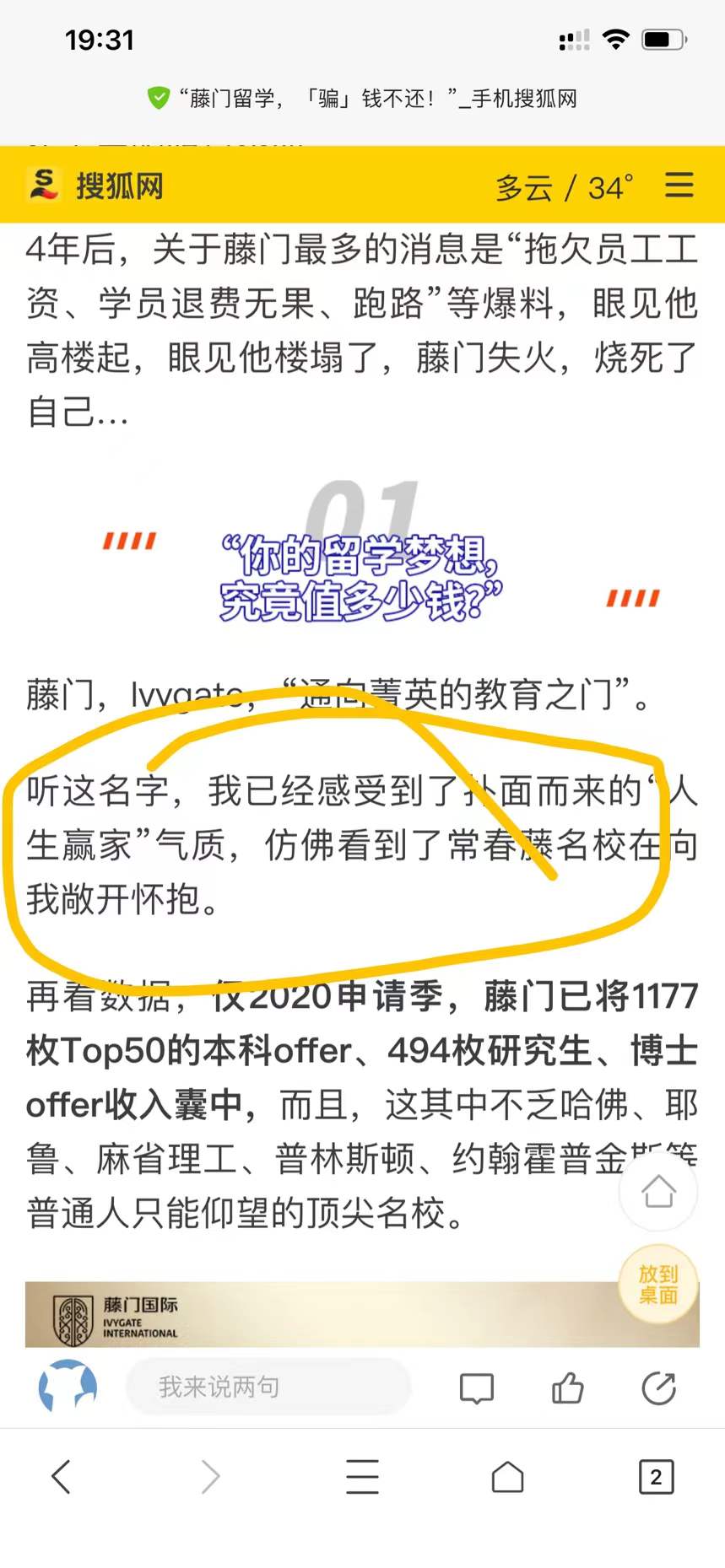Image resolution: width=725 pixels, height=1568 pixels.
Task: Tap the 搜狐网 logo in the header
Action: [95, 186]
